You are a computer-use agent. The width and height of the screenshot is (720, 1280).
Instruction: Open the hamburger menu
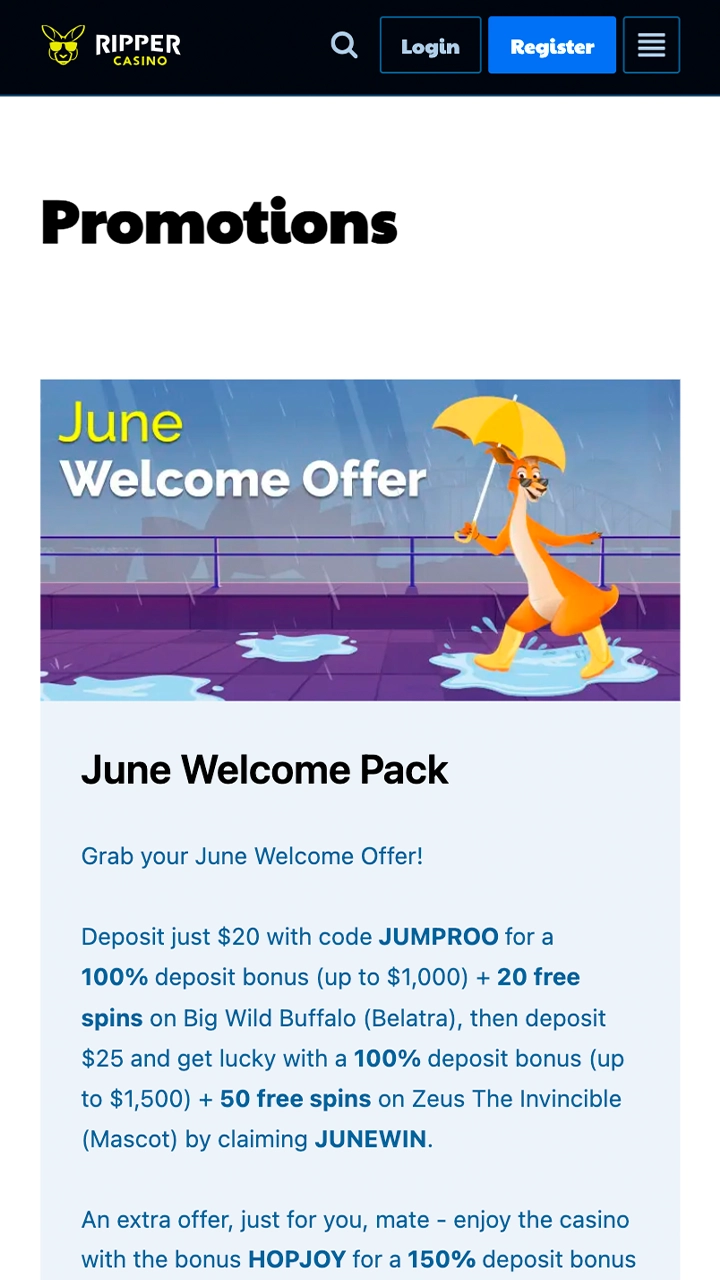[651, 45]
